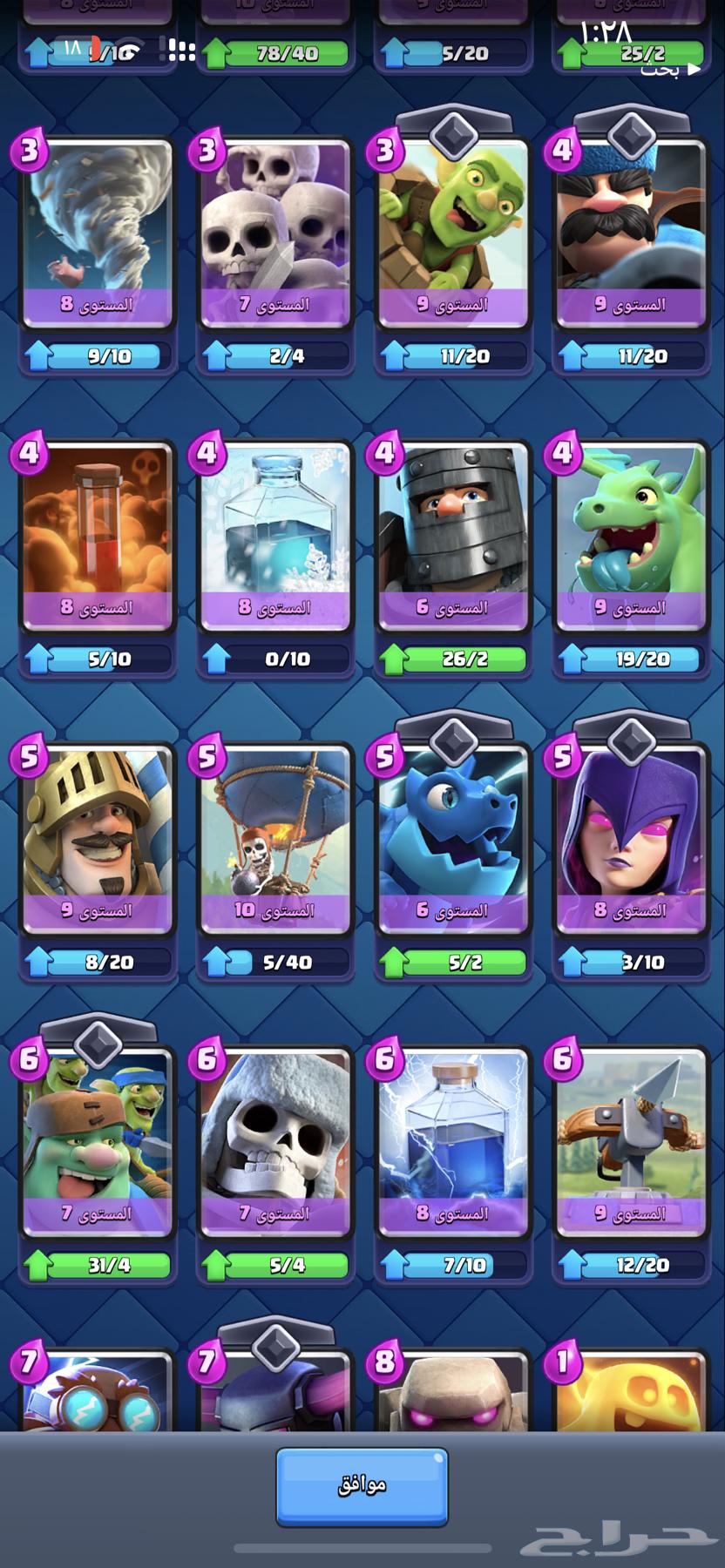This screenshot has height=1568, width=725.
Task: Select the P.E.K.K.A card
Action: click(274, 1392)
